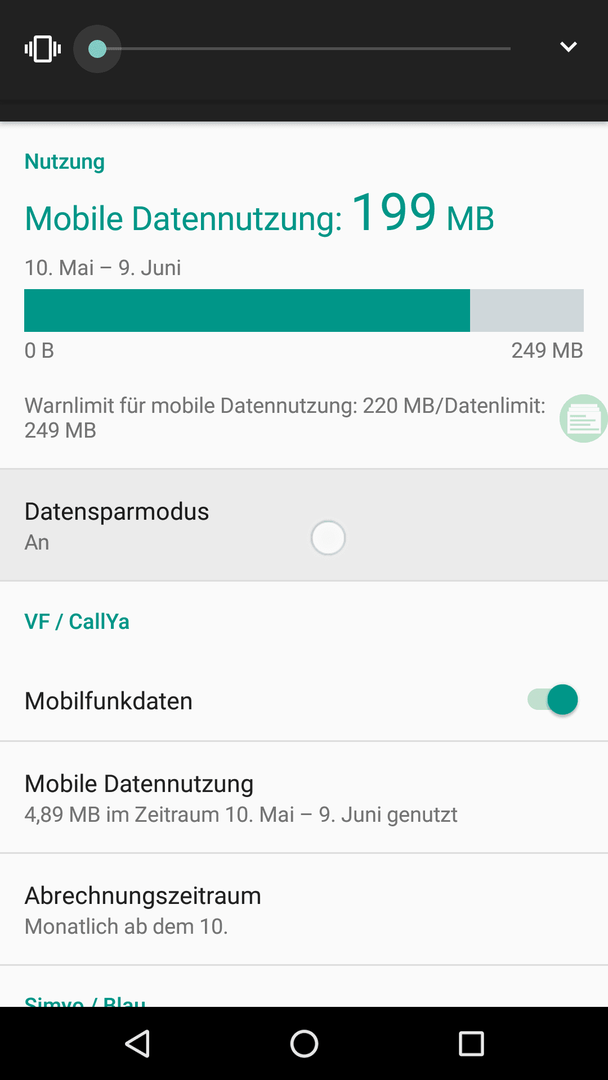Open recent apps from the navigation bar
608x1080 pixels.
471,1043
